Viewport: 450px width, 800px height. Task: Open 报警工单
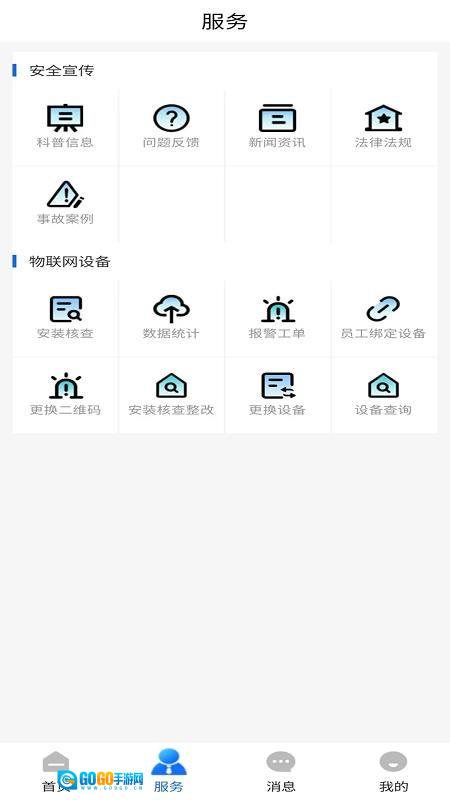coord(277,318)
